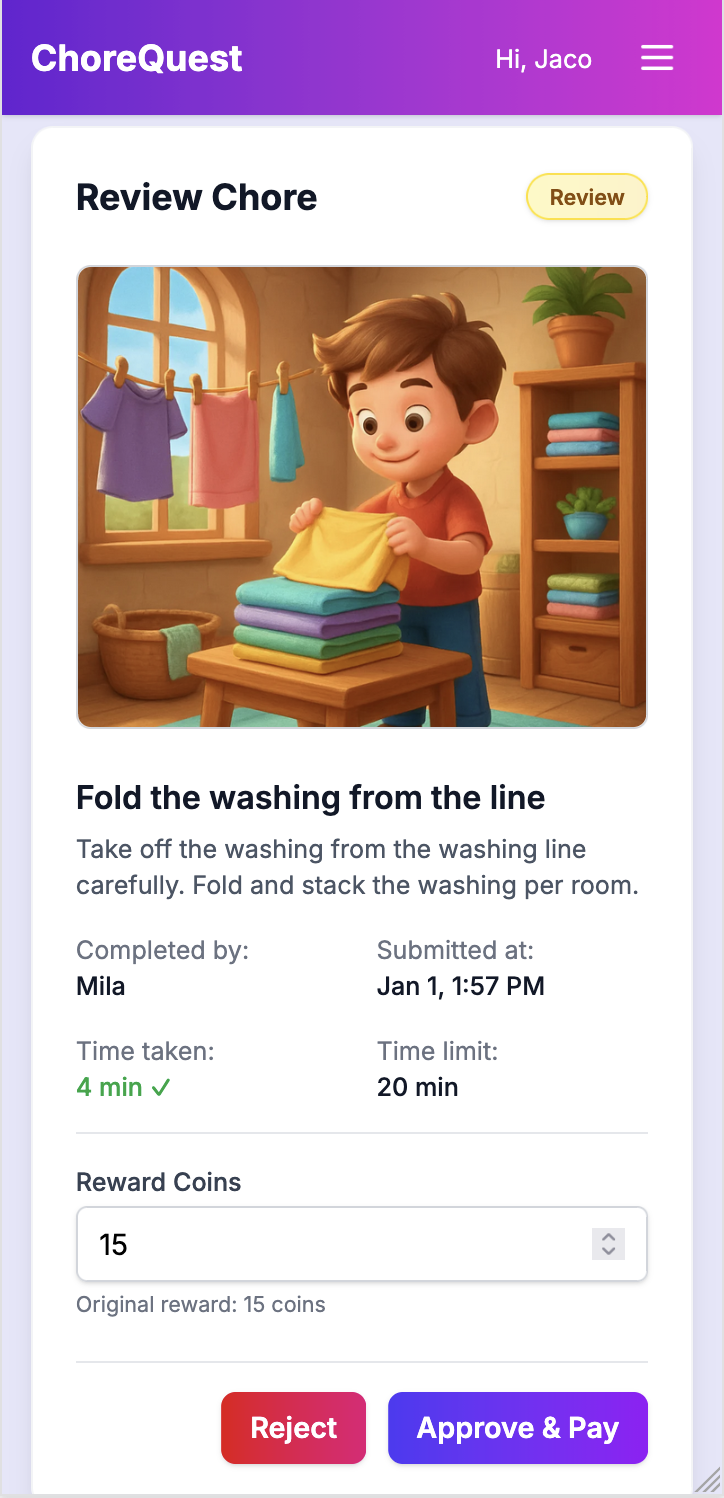Click the ChoreQuest logo
The image size is (724, 1498).
(x=136, y=58)
